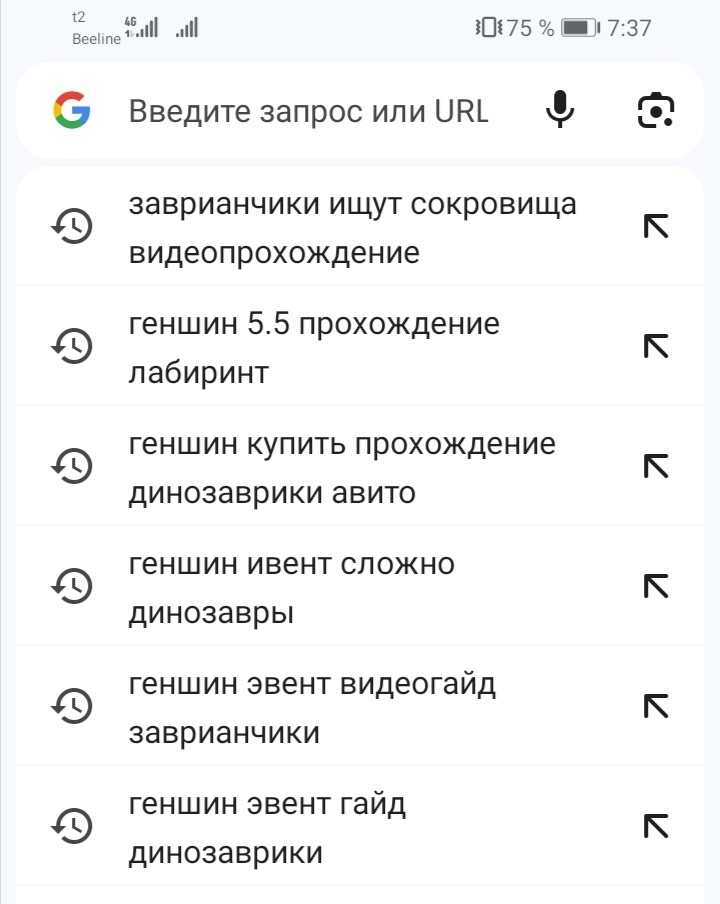Insert 'геншин эвент гайд динозаврики' via arrow
720x904 pixels.
(x=655, y=827)
